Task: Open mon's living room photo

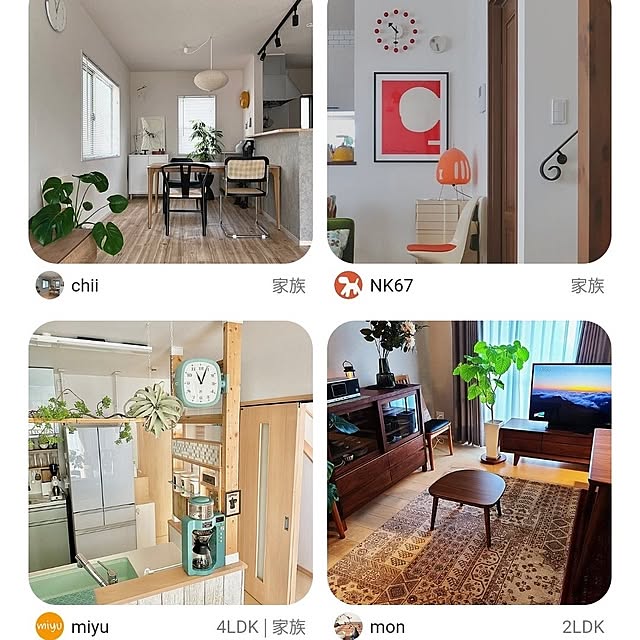Action: pos(469,462)
